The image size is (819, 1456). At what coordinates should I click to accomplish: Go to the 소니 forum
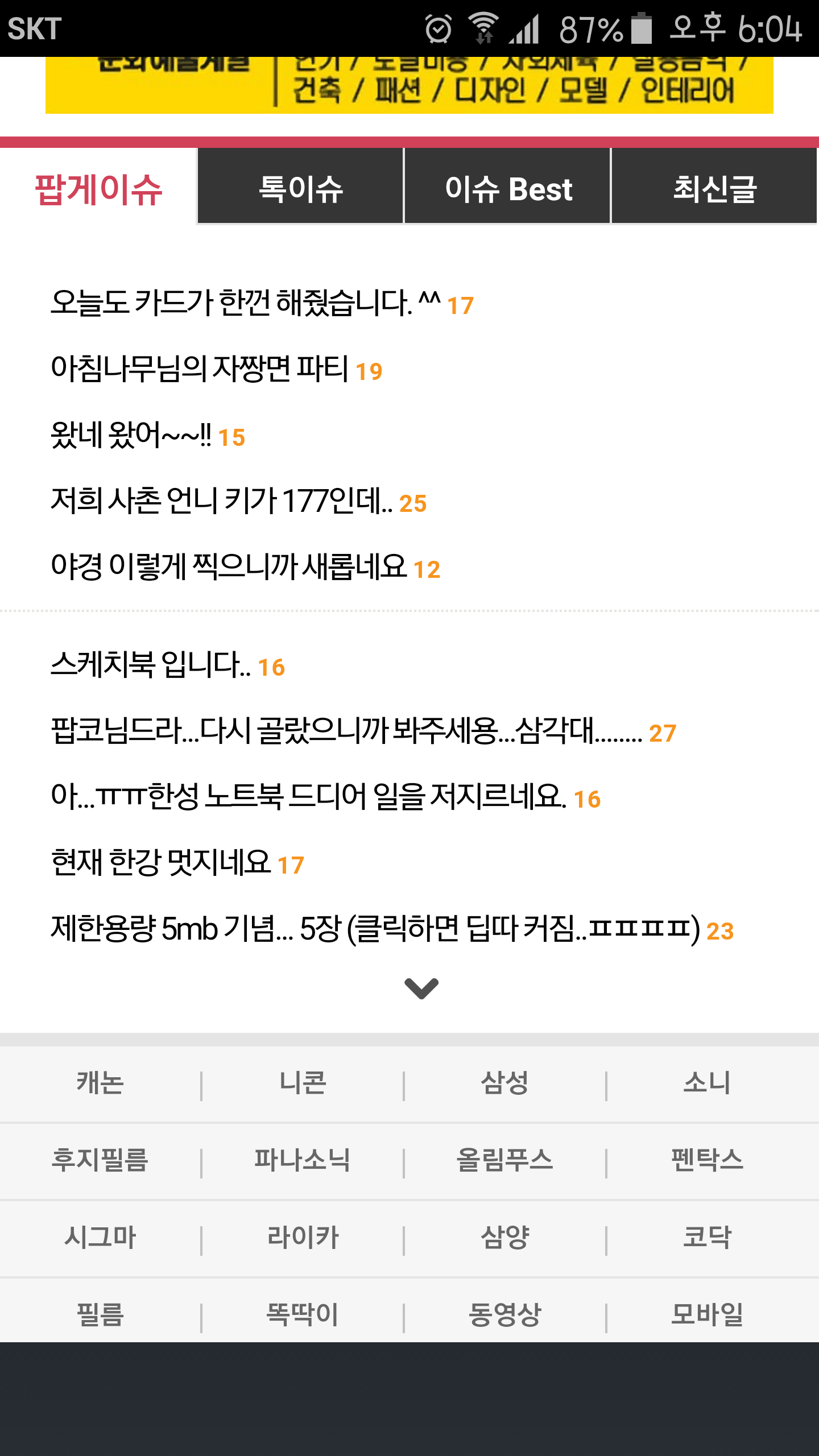(707, 1083)
